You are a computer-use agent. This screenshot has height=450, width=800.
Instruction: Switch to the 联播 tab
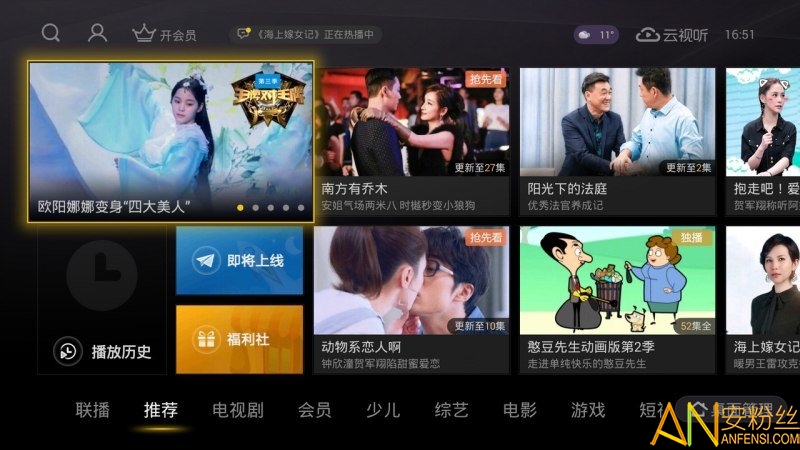93,410
